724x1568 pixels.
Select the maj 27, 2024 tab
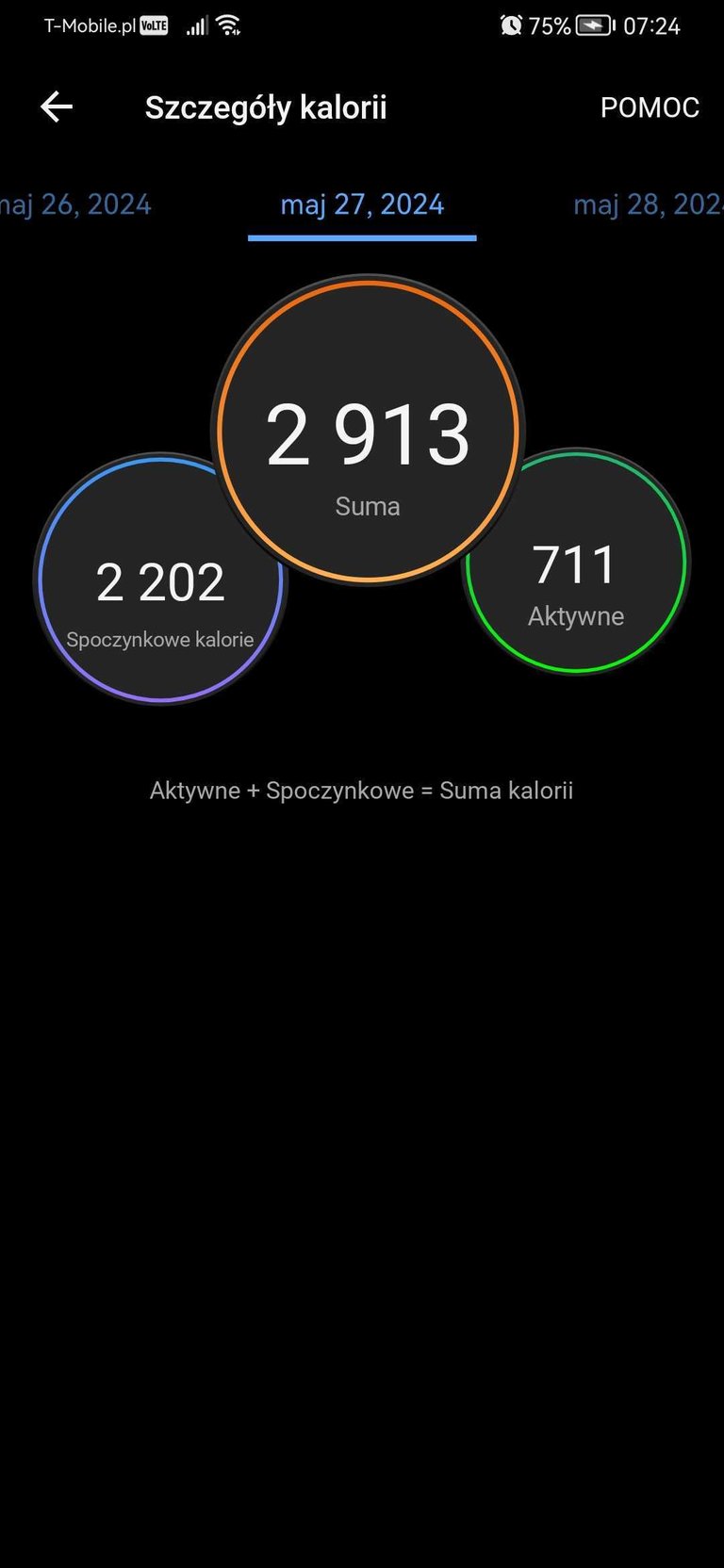click(x=362, y=204)
